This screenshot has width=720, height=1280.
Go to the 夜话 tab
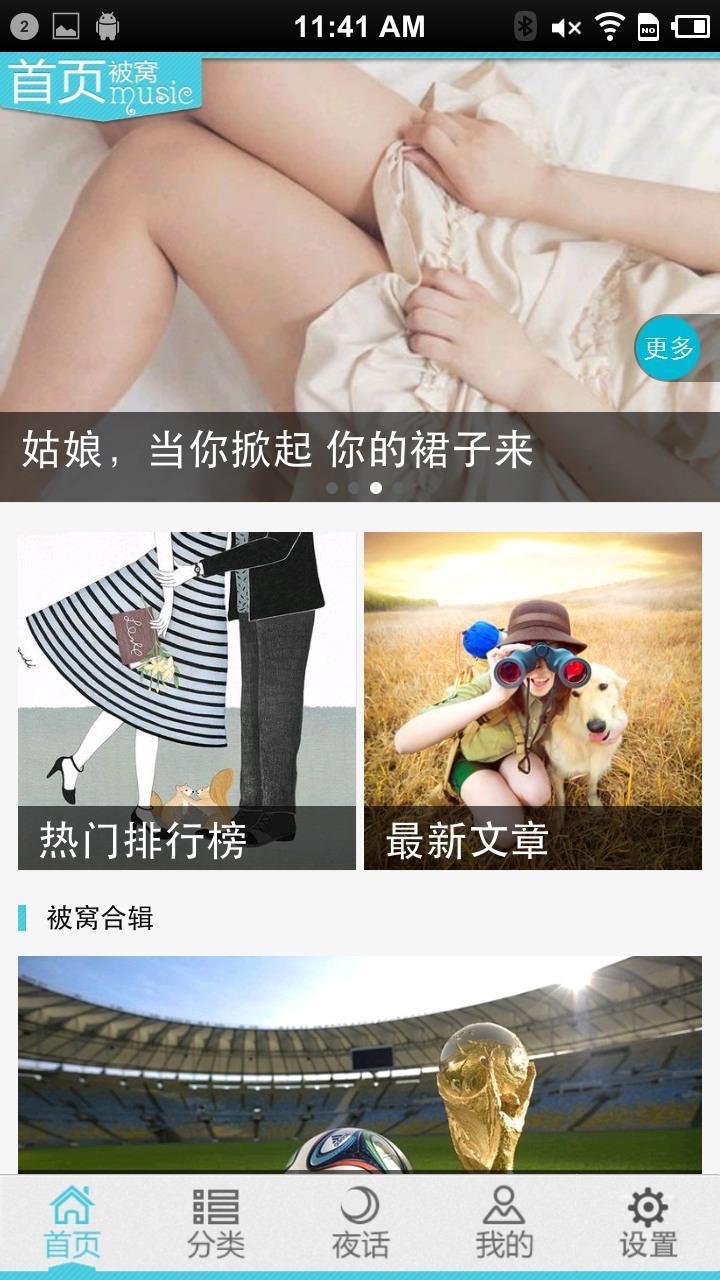pyautogui.click(x=360, y=1224)
